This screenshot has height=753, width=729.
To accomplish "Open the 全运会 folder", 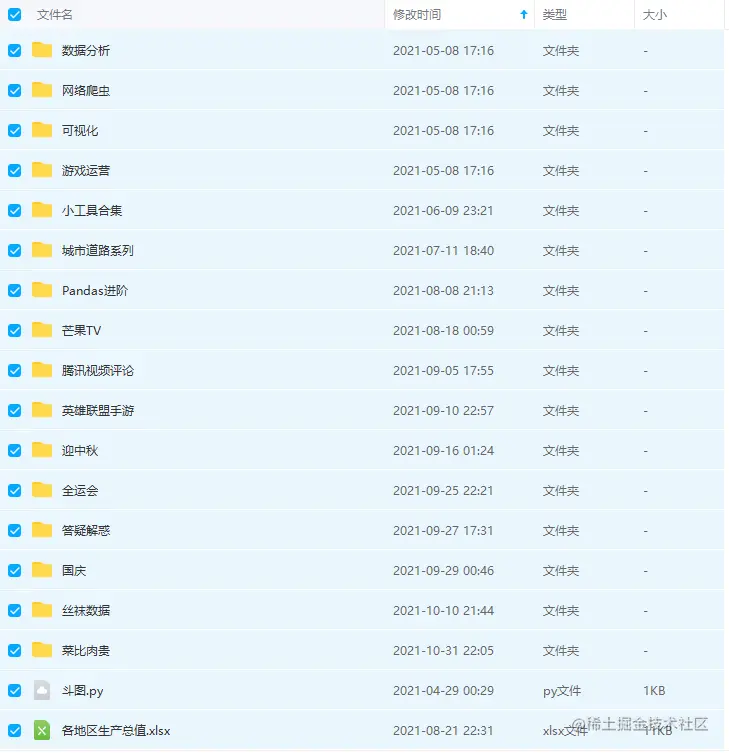I will point(80,491).
